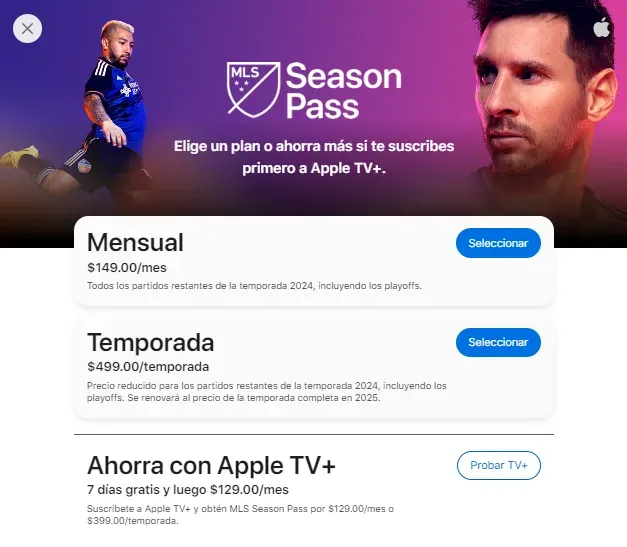Select the Temporada plan
This screenshot has width=627, height=547.
498,342
